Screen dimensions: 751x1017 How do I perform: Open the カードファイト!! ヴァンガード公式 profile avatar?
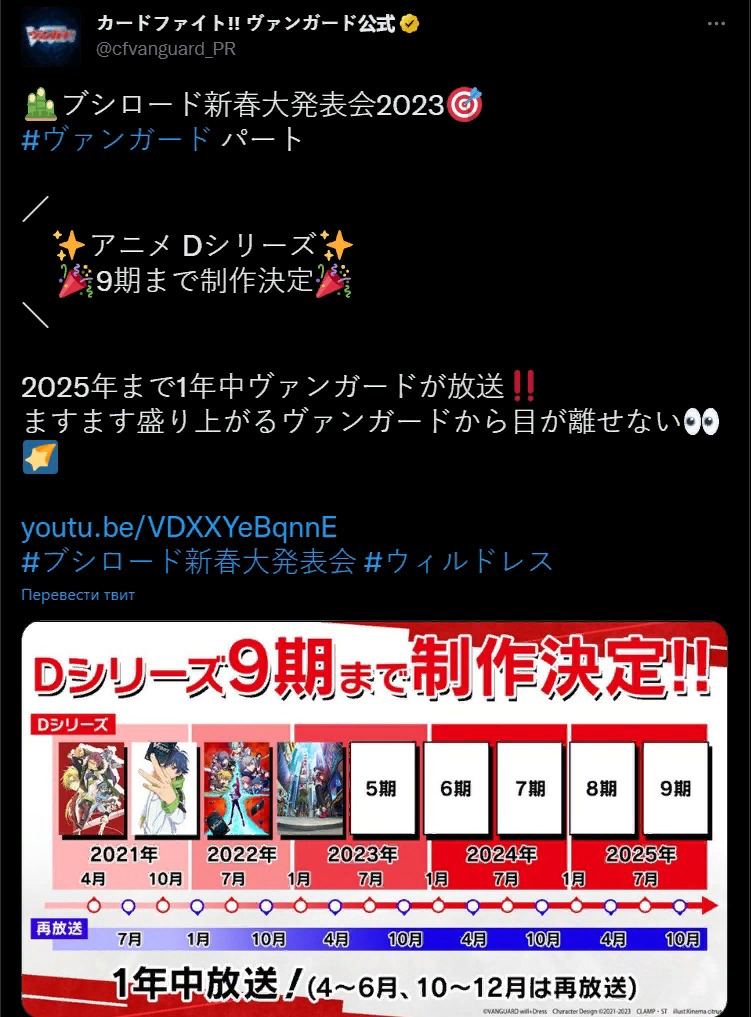51,37
